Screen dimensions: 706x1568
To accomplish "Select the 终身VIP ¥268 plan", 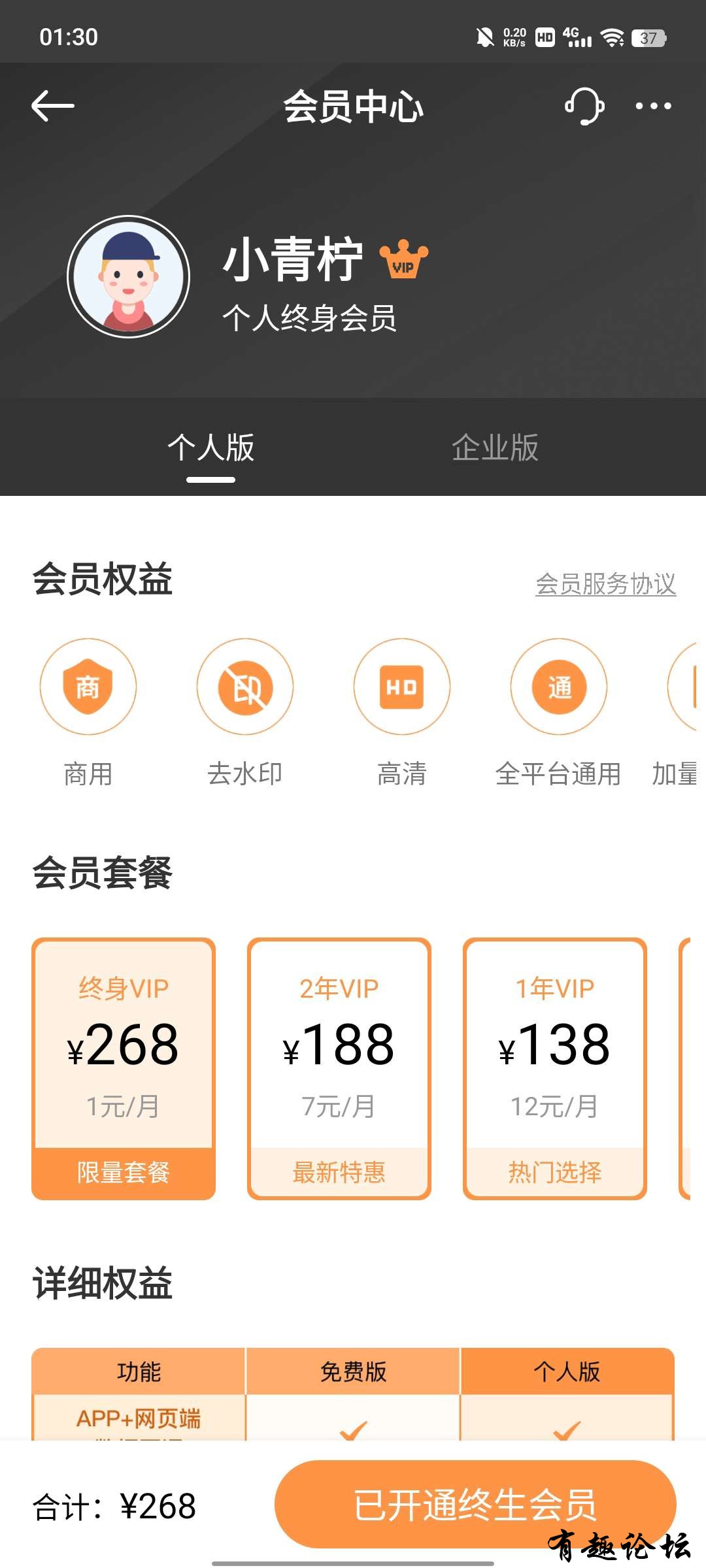I will [124, 1068].
